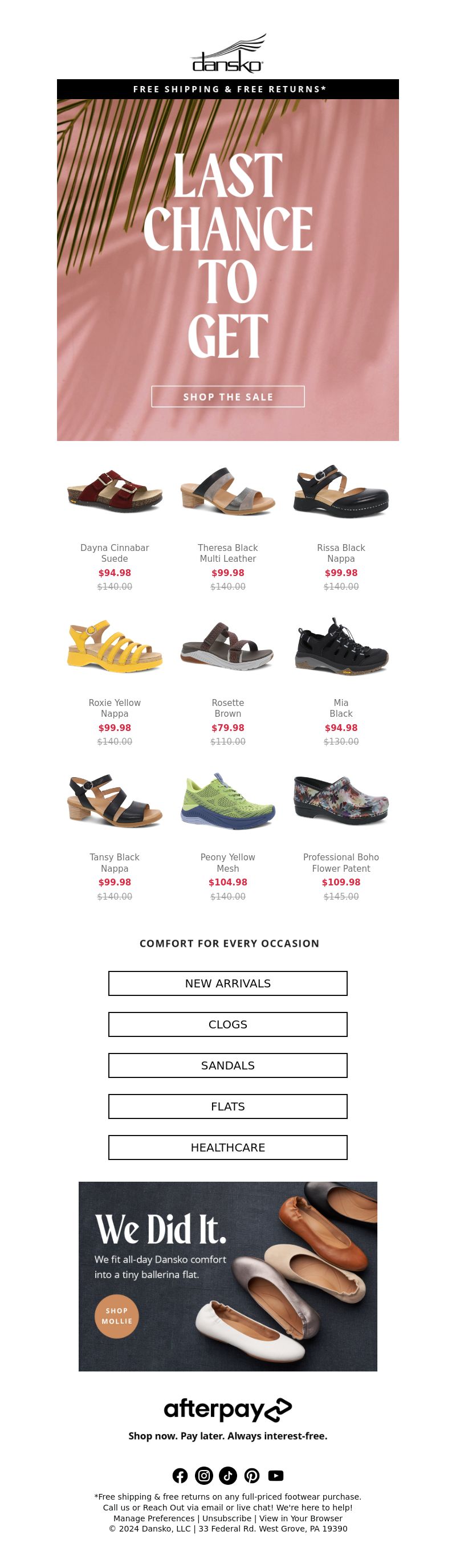Viewport: 456px width, 1568px height.
Task: Go to the Clogs category
Action: [227, 1024]
